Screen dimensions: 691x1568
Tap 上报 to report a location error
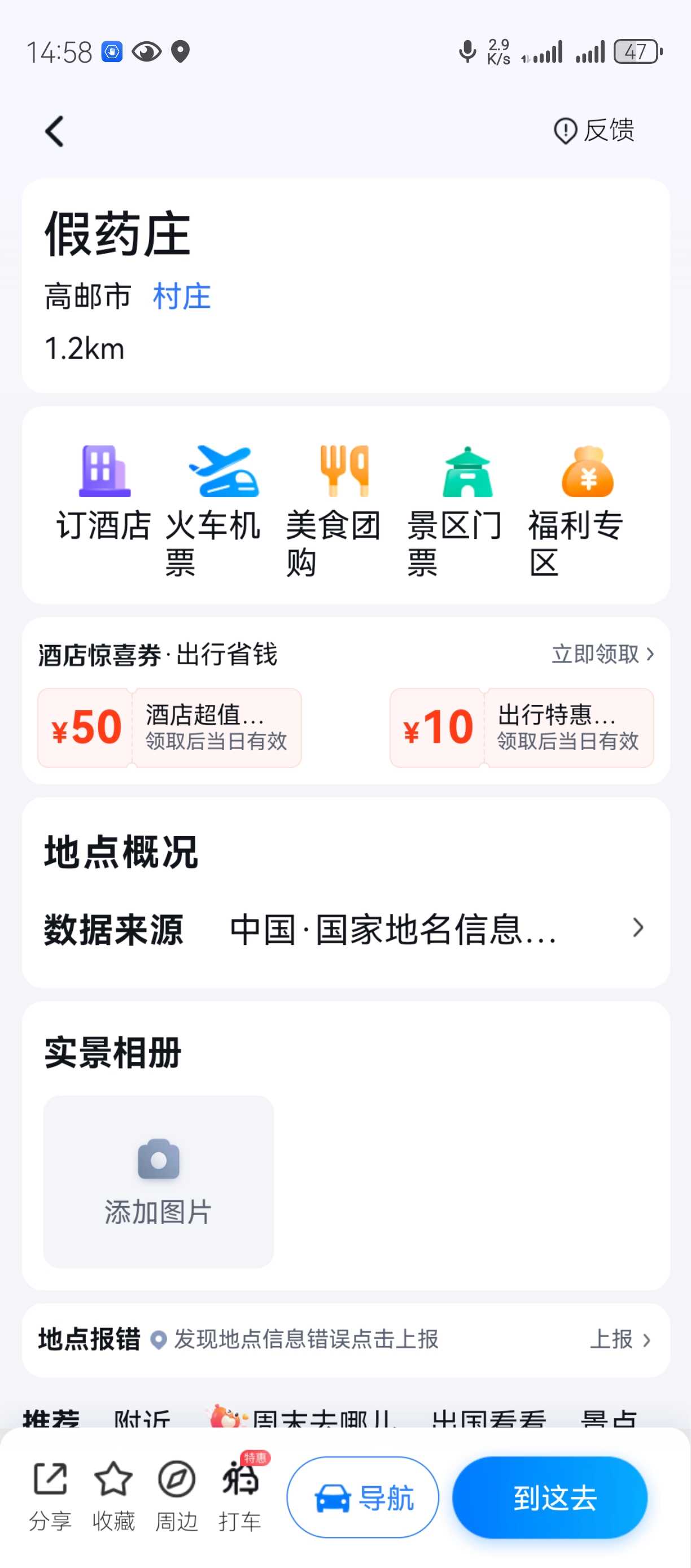[620, 1339]
